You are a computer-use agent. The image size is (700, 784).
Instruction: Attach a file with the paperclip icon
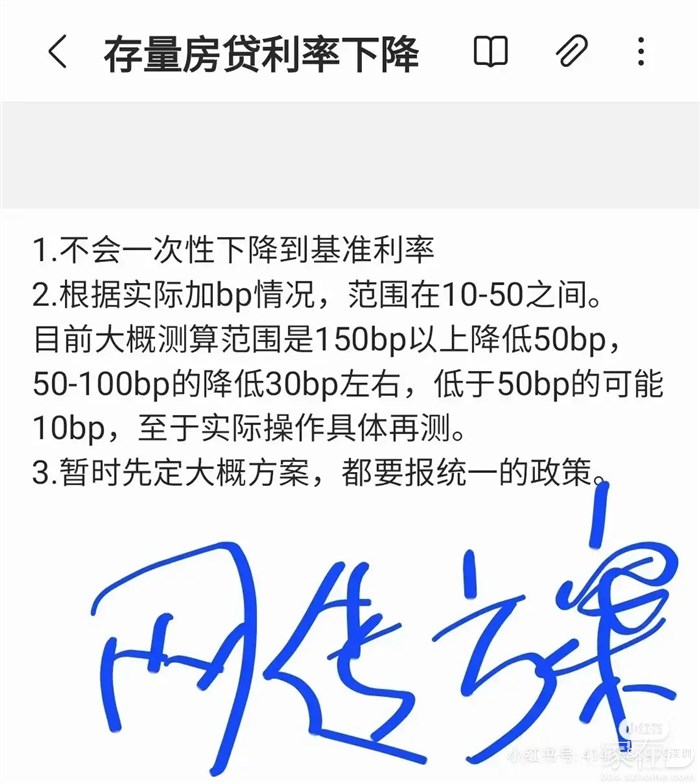click(x=571, y=52)
